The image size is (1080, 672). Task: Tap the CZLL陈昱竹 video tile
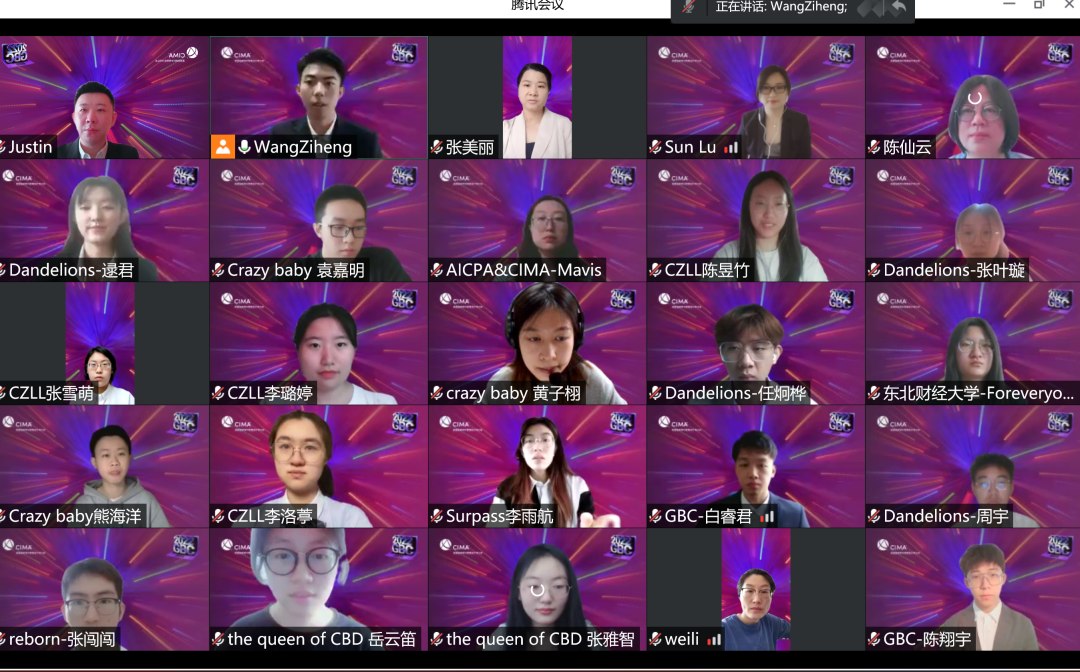[755, 220]
